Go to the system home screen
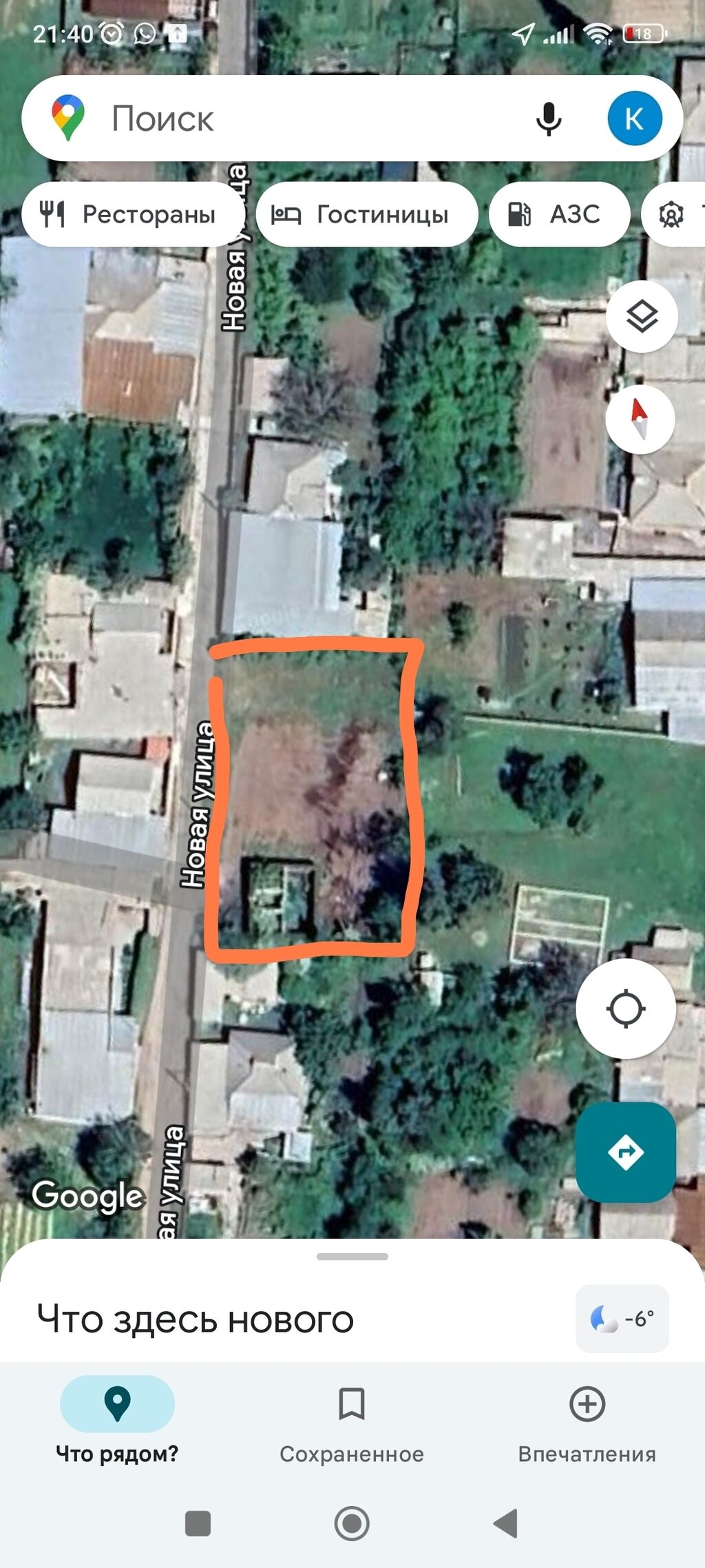Image resolution: width=705 pixels, height=1568 pixels. click(352, 1523)
